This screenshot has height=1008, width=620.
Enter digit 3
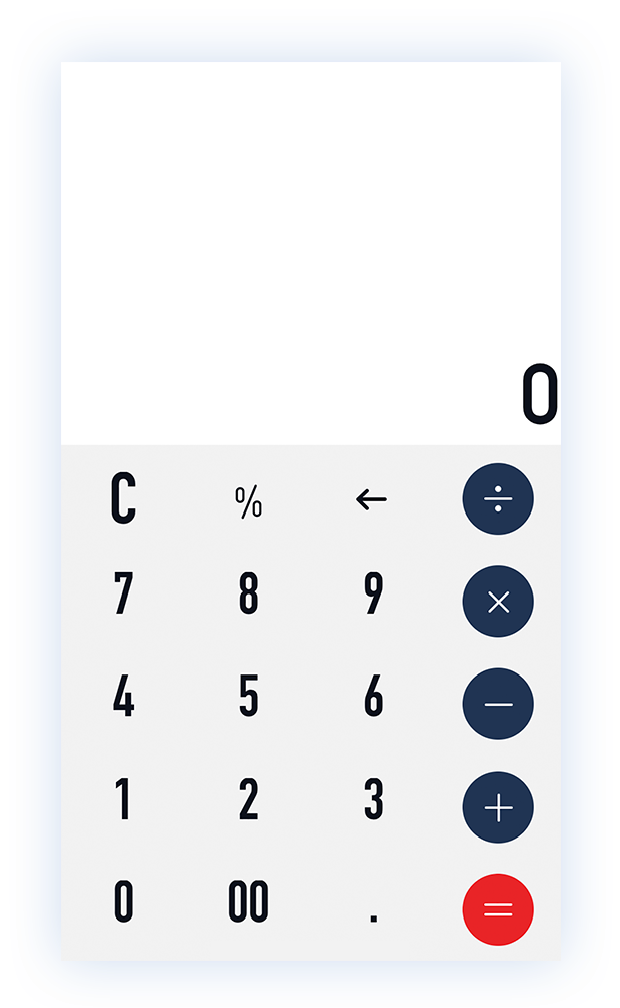click(x=373, y=798)
